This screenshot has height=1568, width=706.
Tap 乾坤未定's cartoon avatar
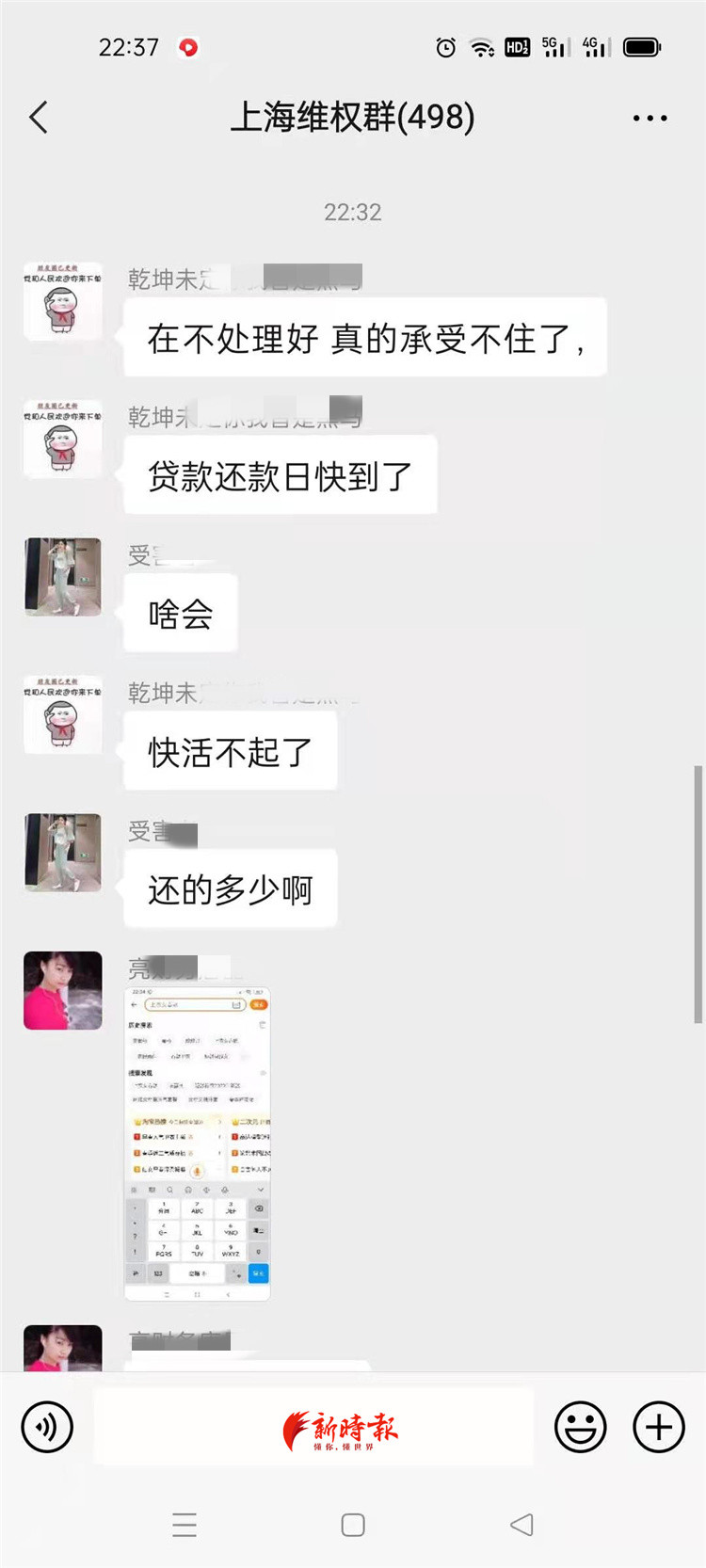62,301
